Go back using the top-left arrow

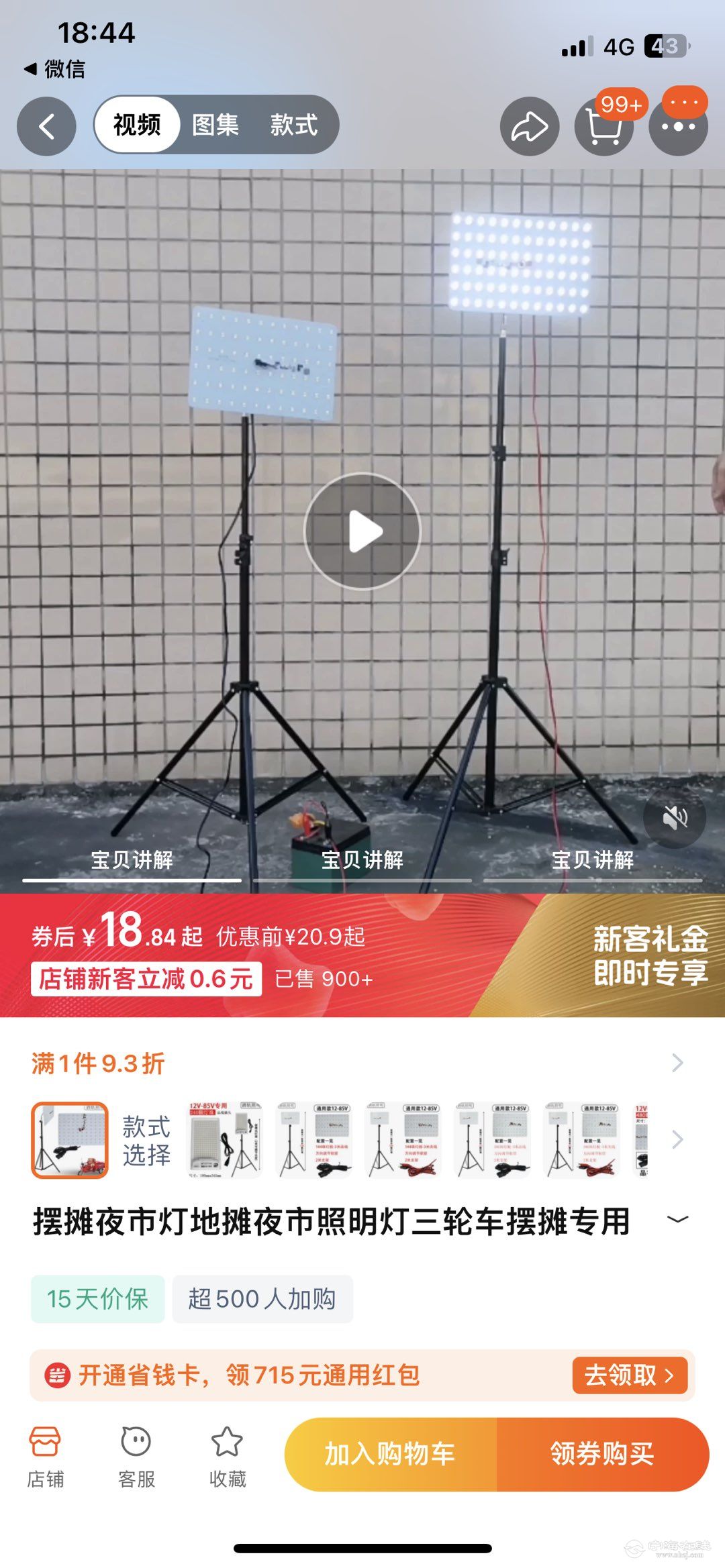point(46,126)
